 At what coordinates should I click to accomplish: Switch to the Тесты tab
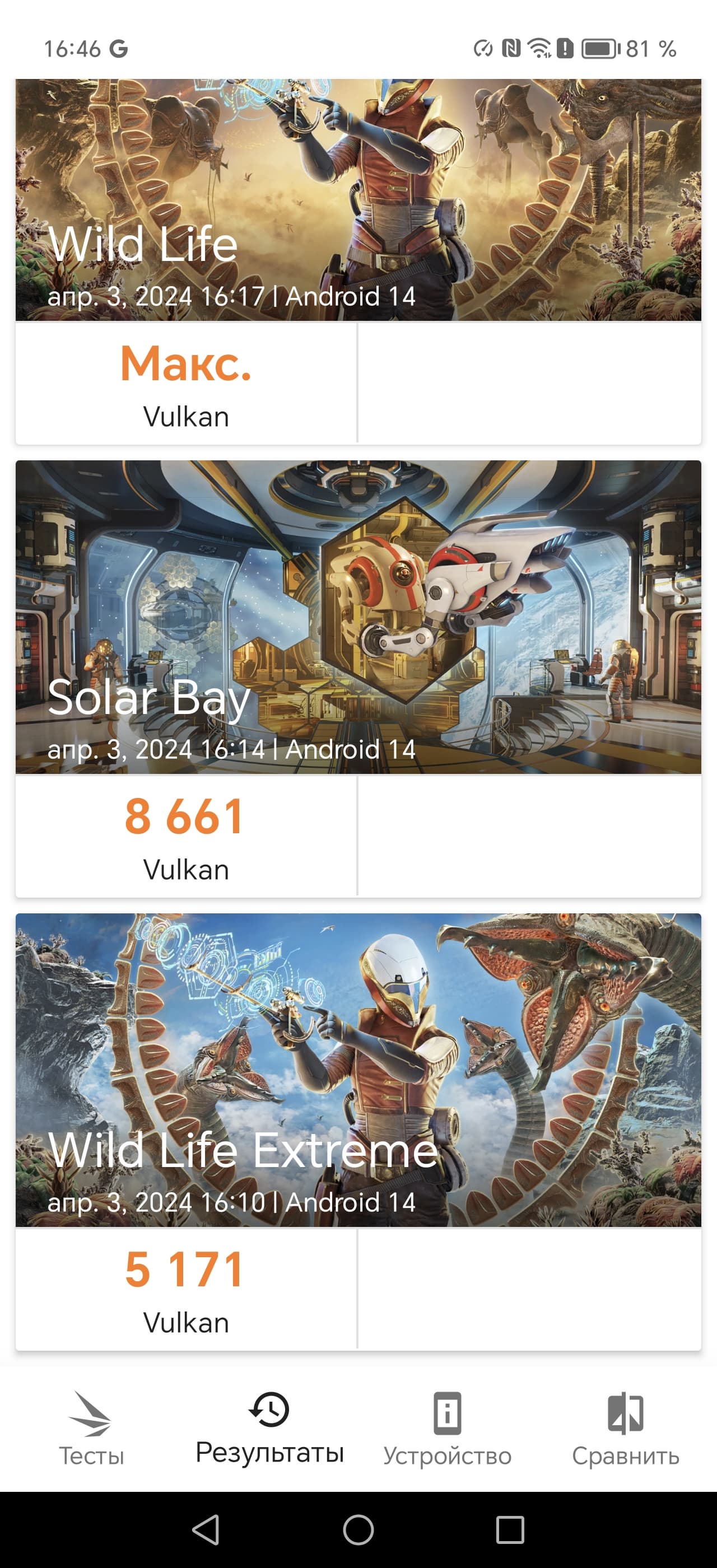coord(91,1427)
